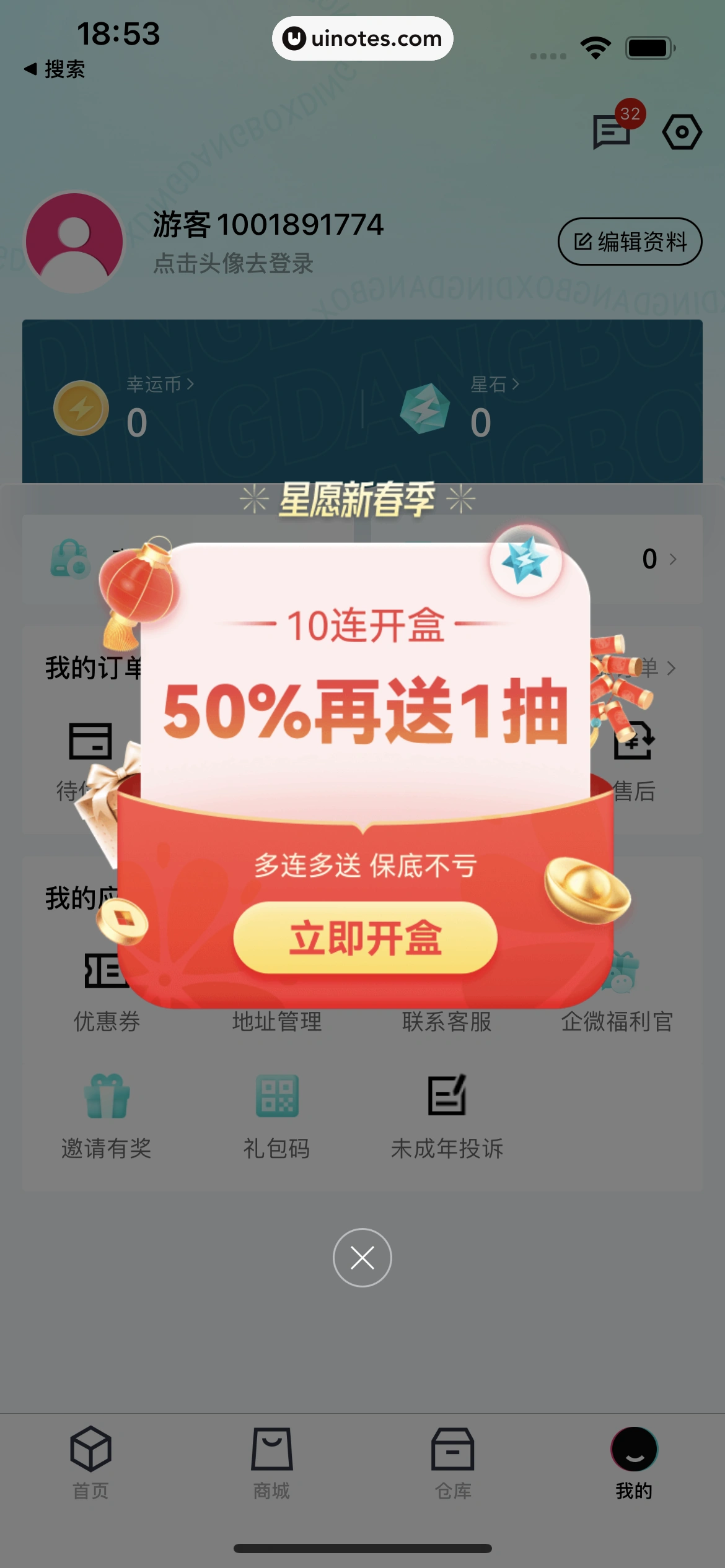Tap 编辑资料 to edit profile

(630, 242)
